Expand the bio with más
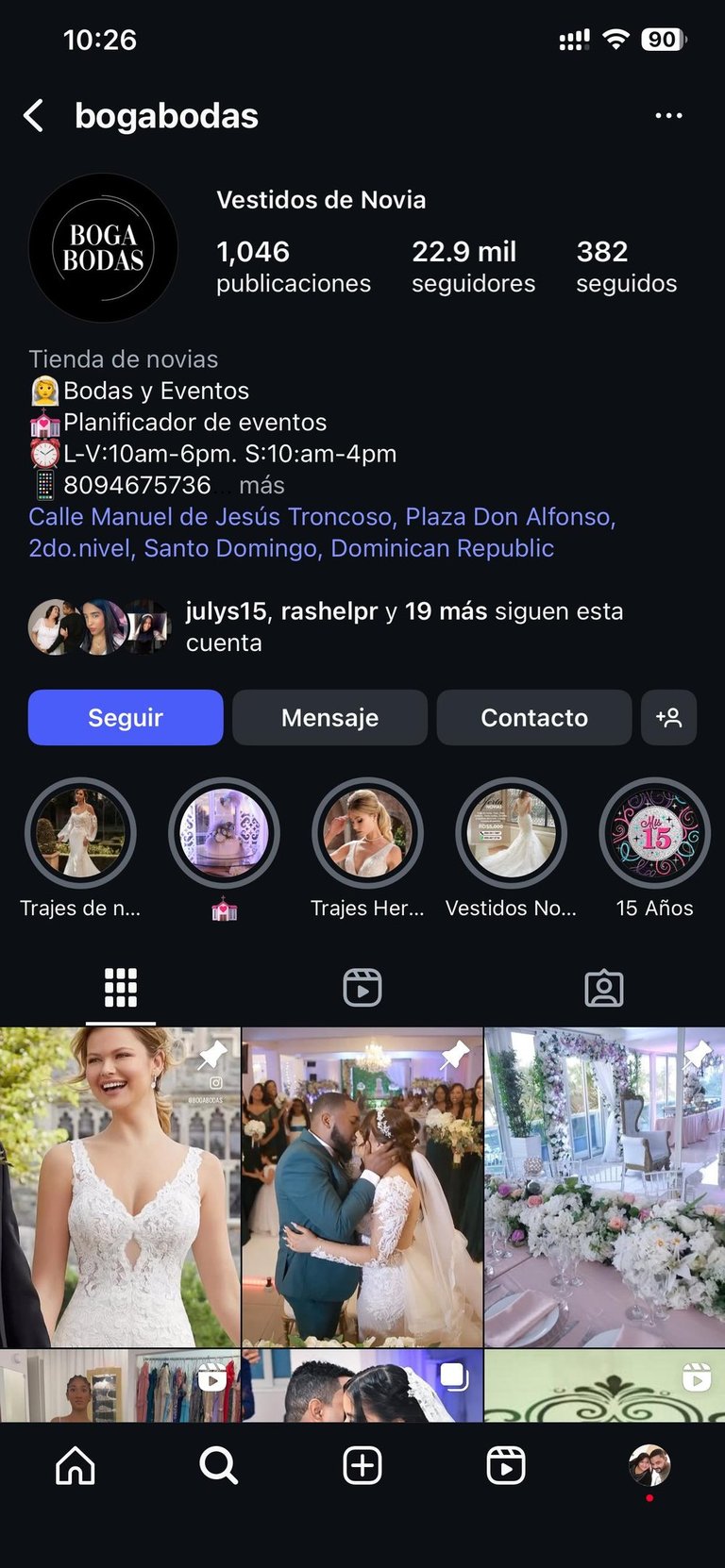725x1568 pixels. pyautogui.click(x=261, y=485)
